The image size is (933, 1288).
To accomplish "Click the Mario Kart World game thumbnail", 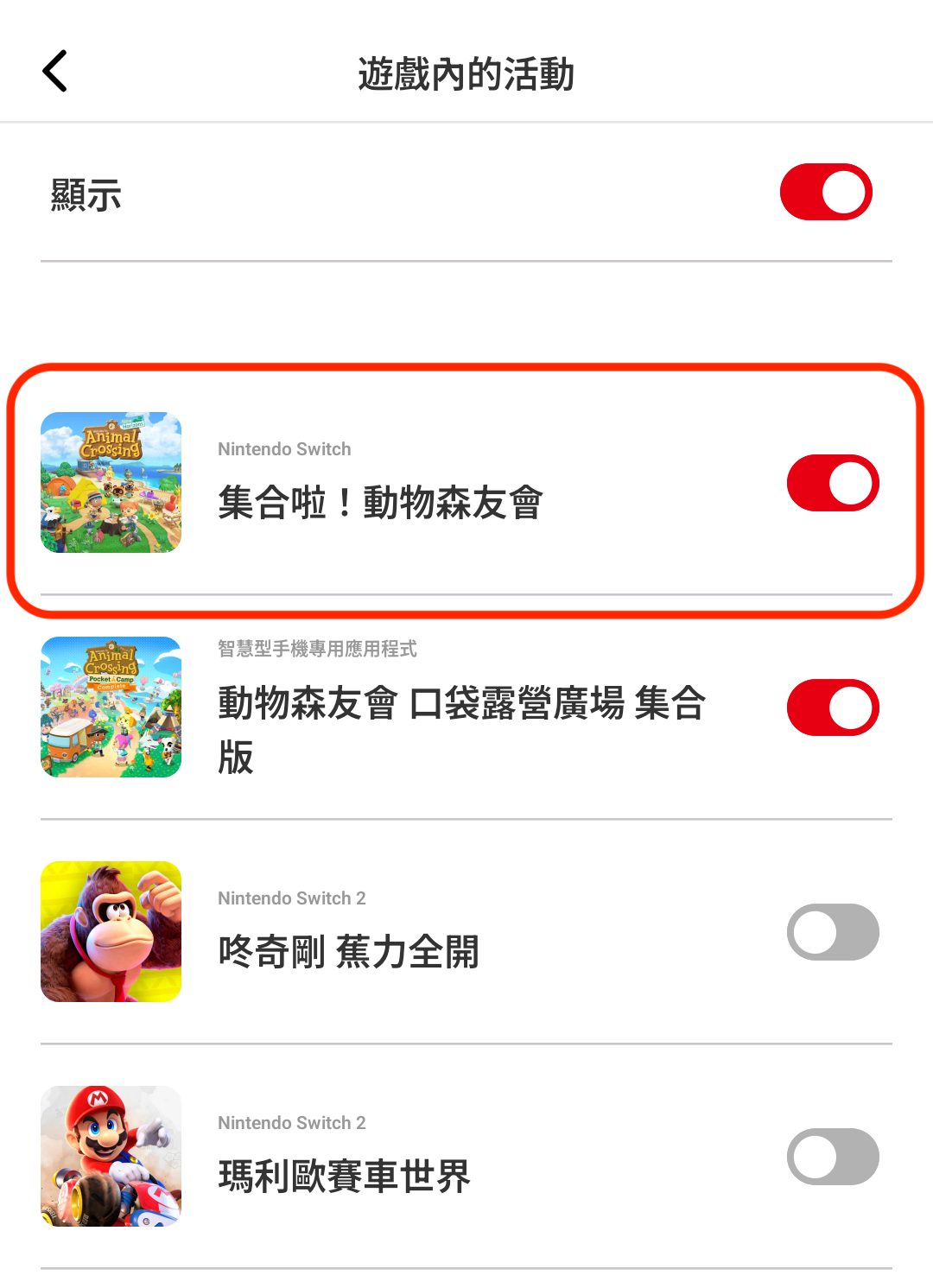I will pos(111,1156).
